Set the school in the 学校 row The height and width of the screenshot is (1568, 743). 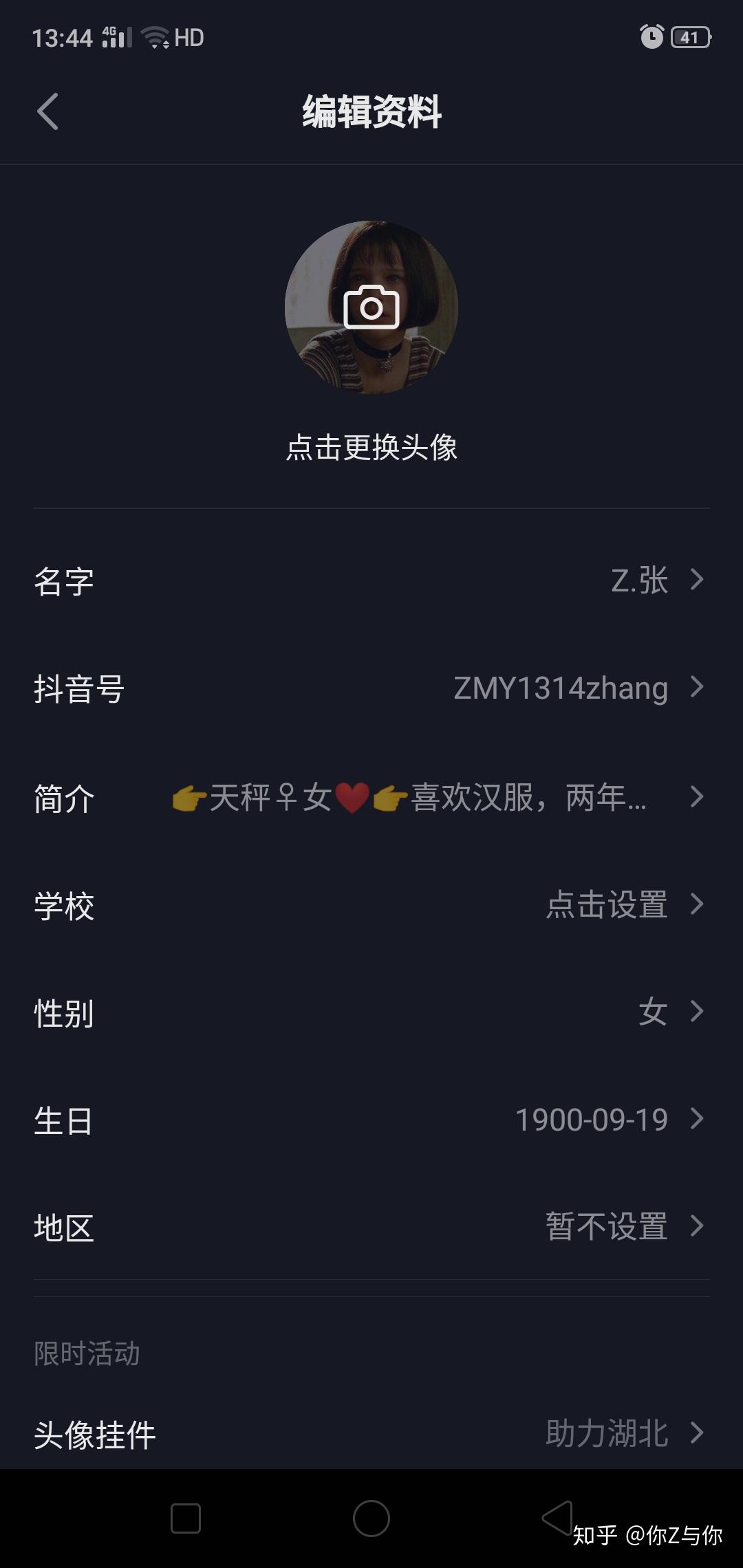click(371, 905)
